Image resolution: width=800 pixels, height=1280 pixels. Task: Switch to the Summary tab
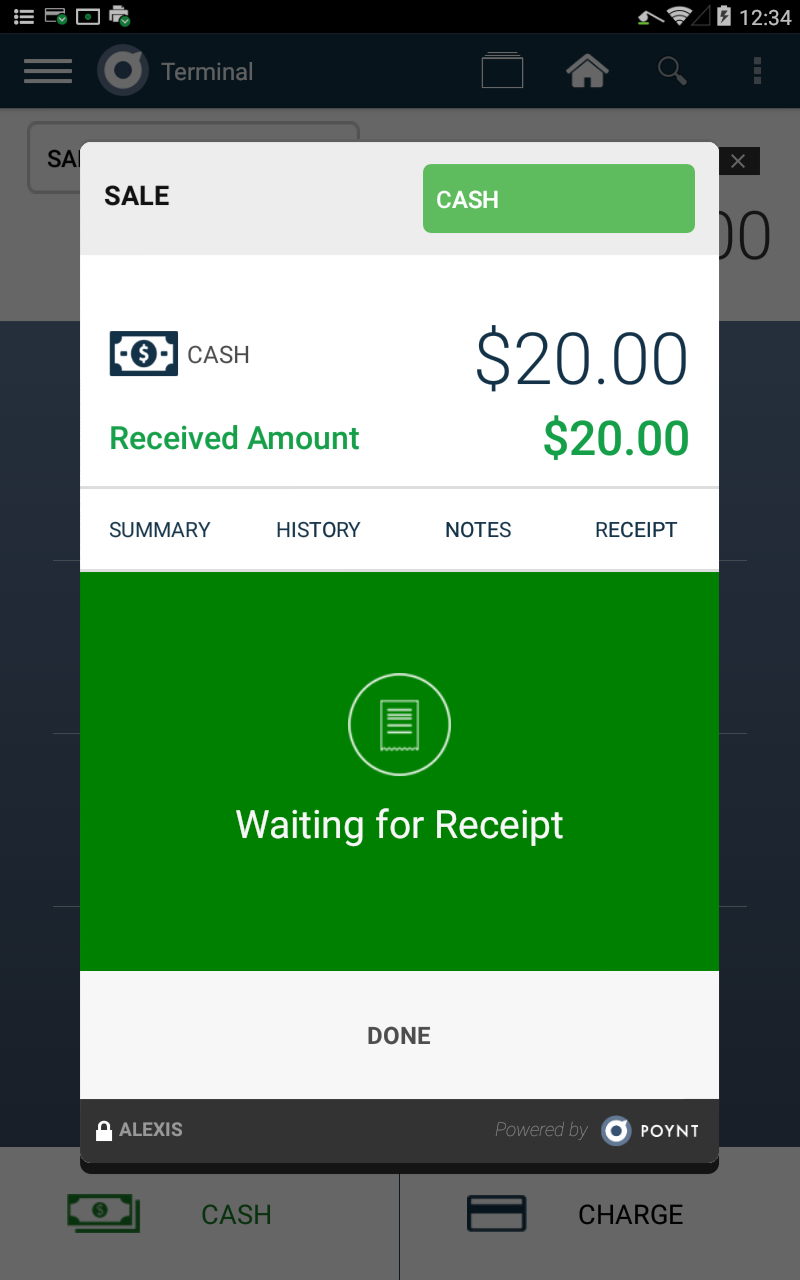160,530
